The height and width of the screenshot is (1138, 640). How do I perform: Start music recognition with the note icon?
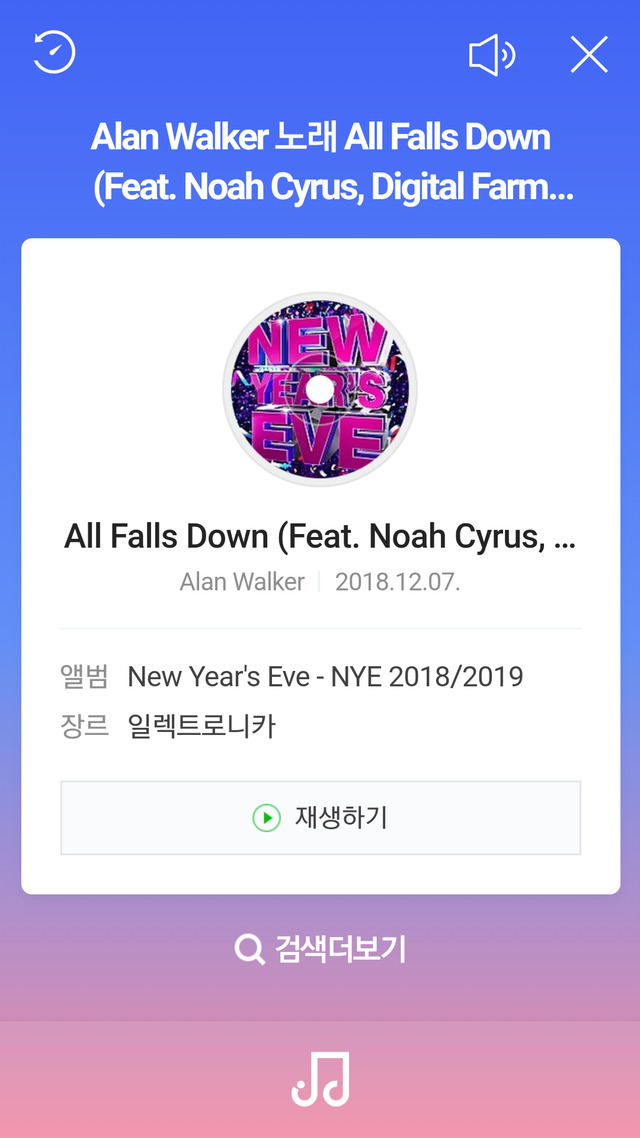(x=320, y=1080)
